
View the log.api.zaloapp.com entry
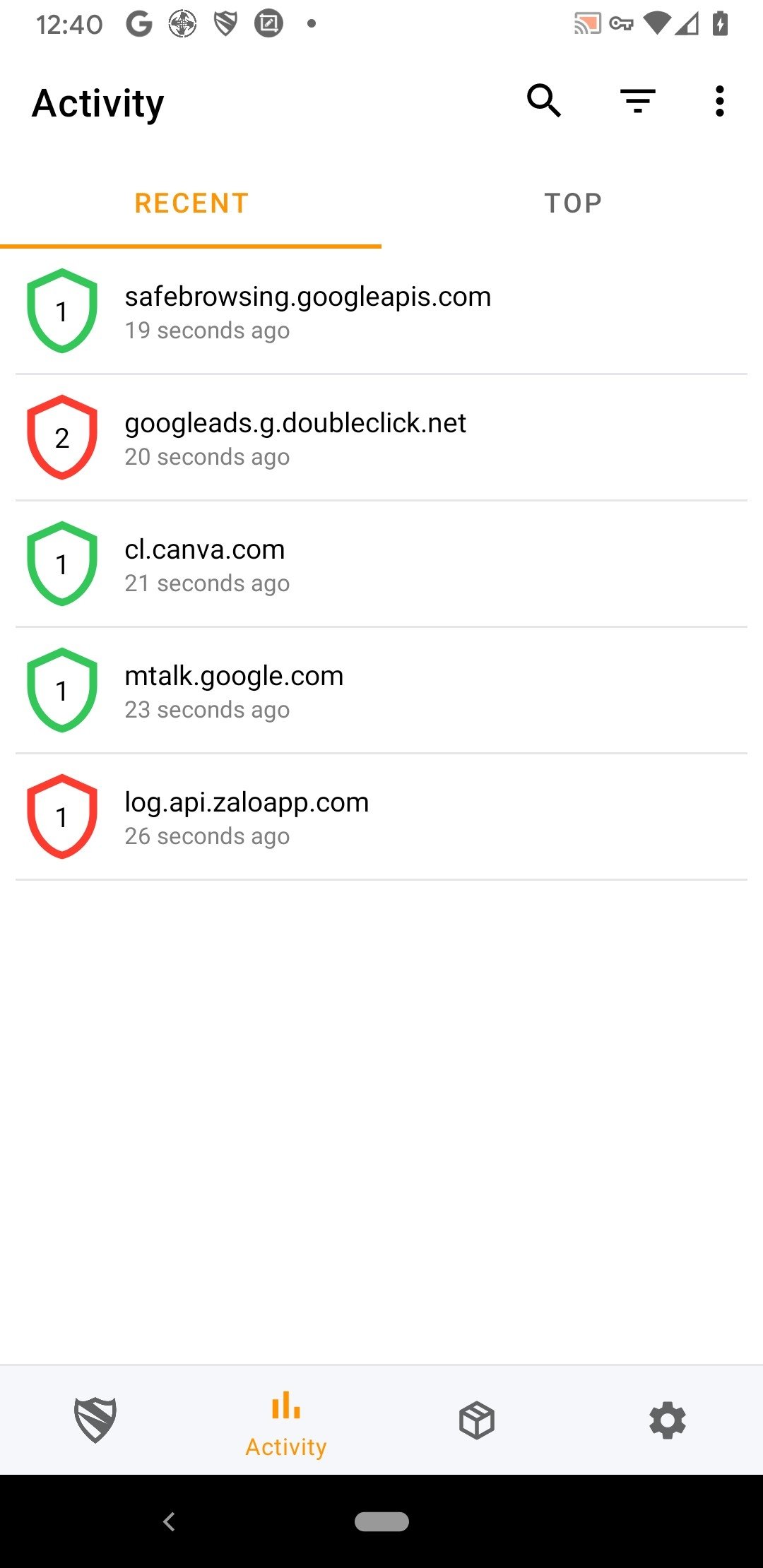[381, 817]
